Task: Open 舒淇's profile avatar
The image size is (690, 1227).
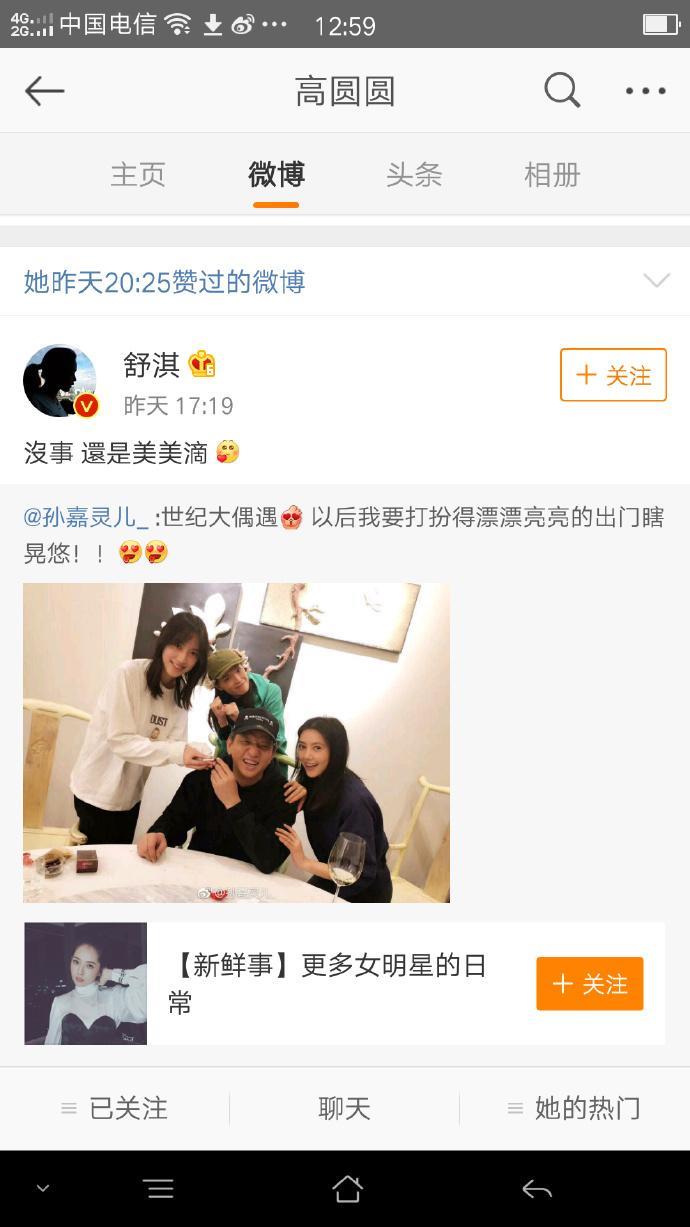Action: pos(60,381)
